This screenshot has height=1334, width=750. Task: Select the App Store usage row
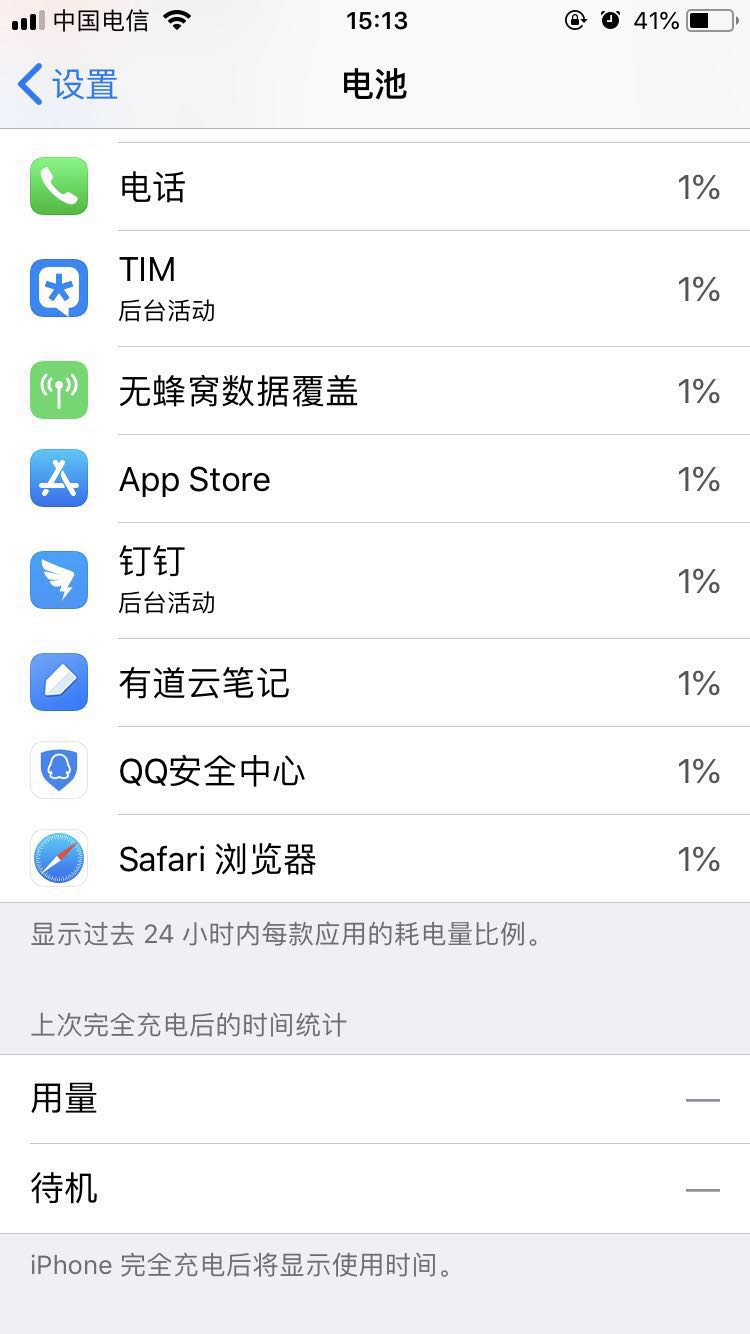pos(375,479)
